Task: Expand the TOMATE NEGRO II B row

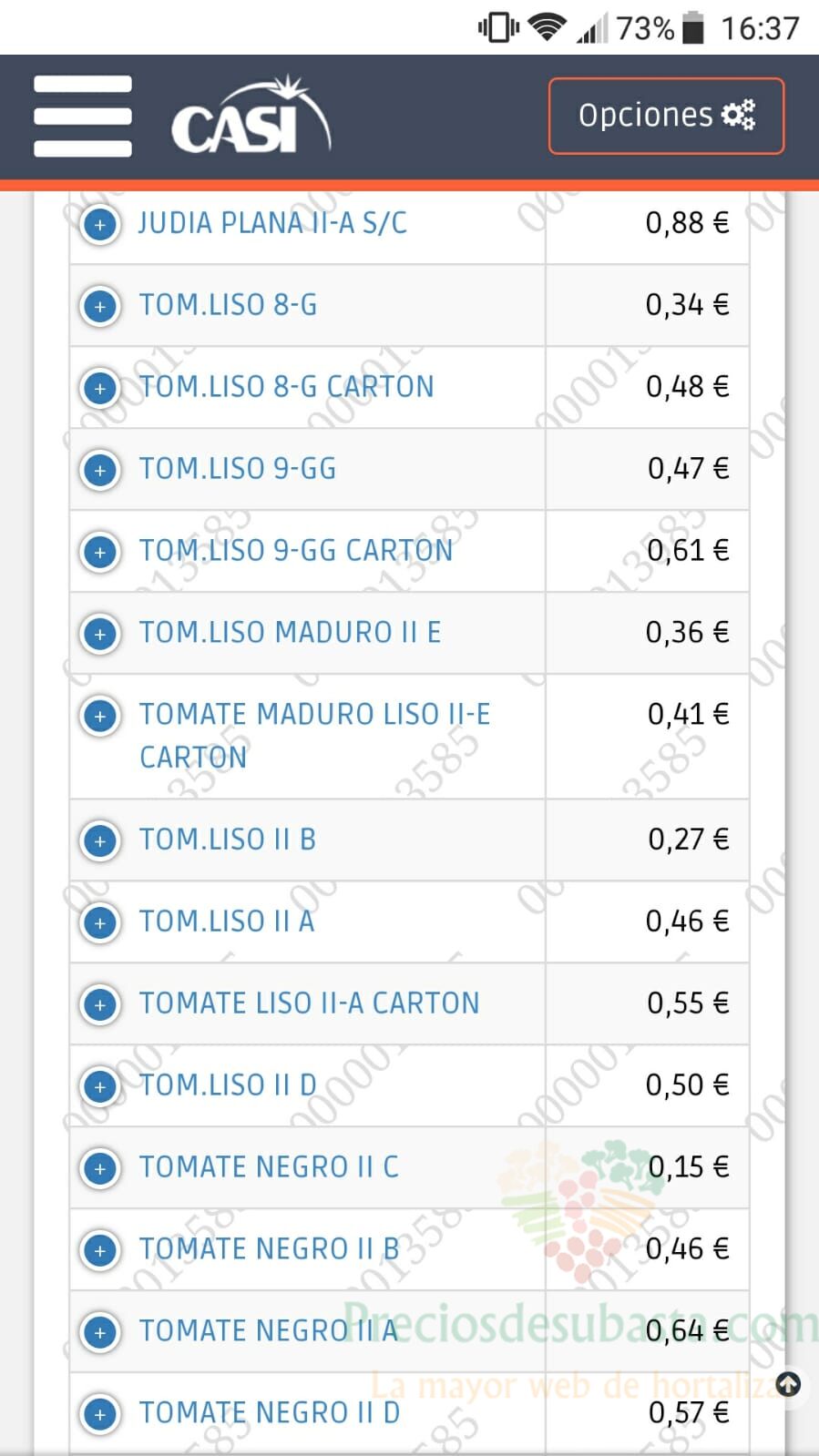Action: [100, 1250]
